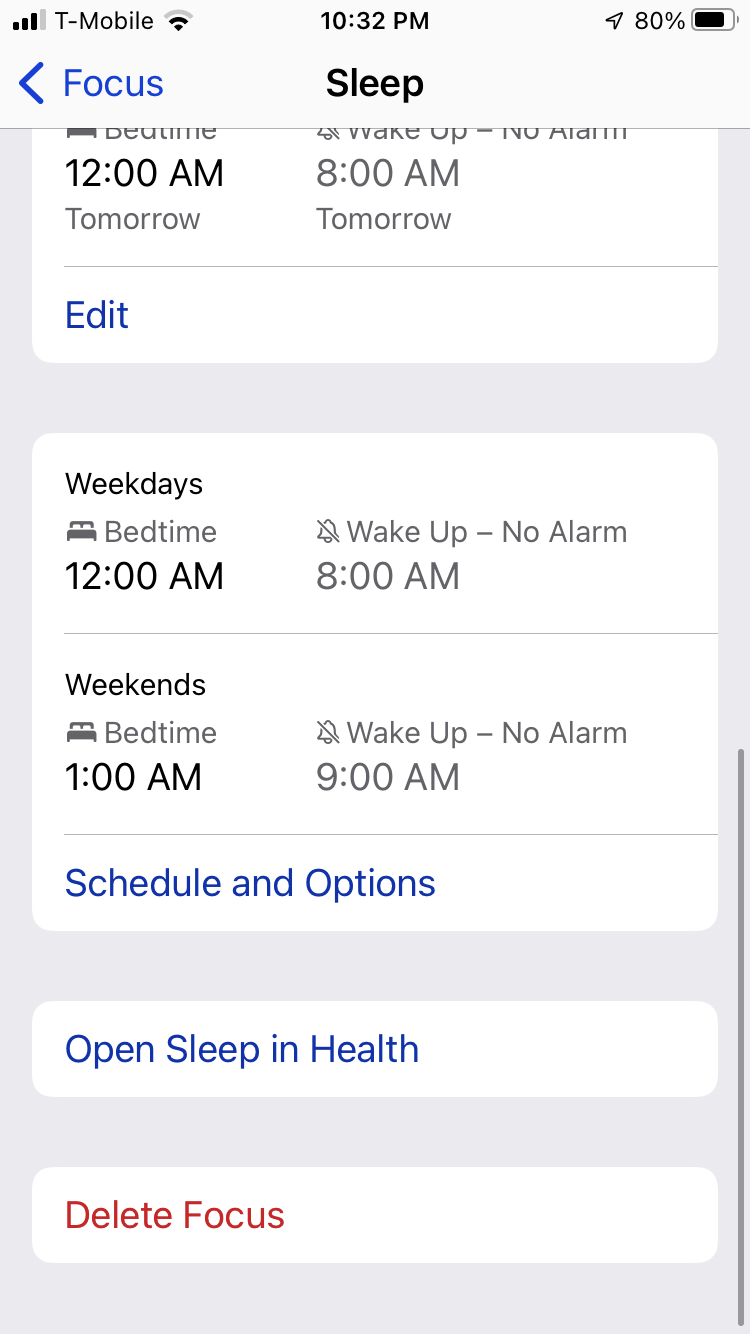Tap Edit under next sleep schedule

coord(97,315)
